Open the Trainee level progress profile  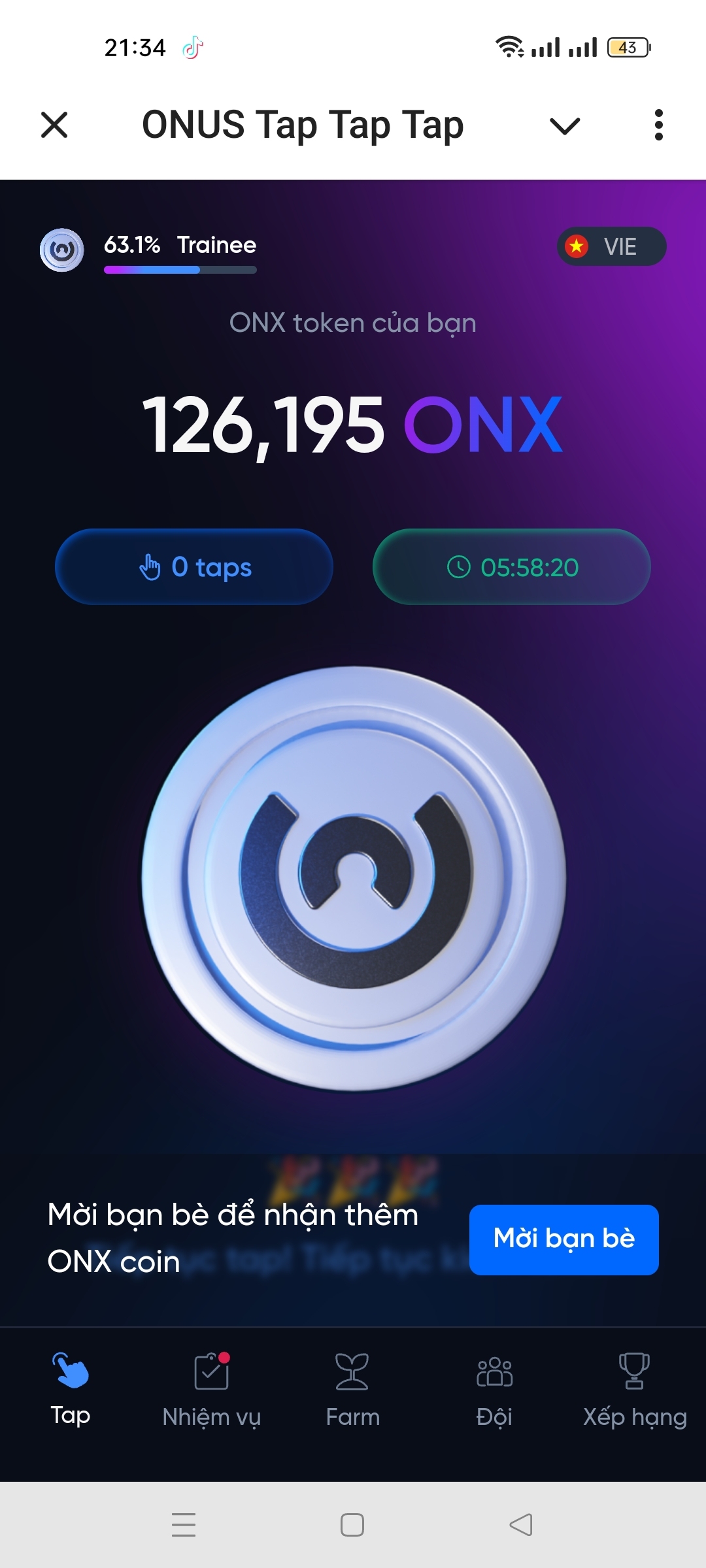(x=179, y=250)
